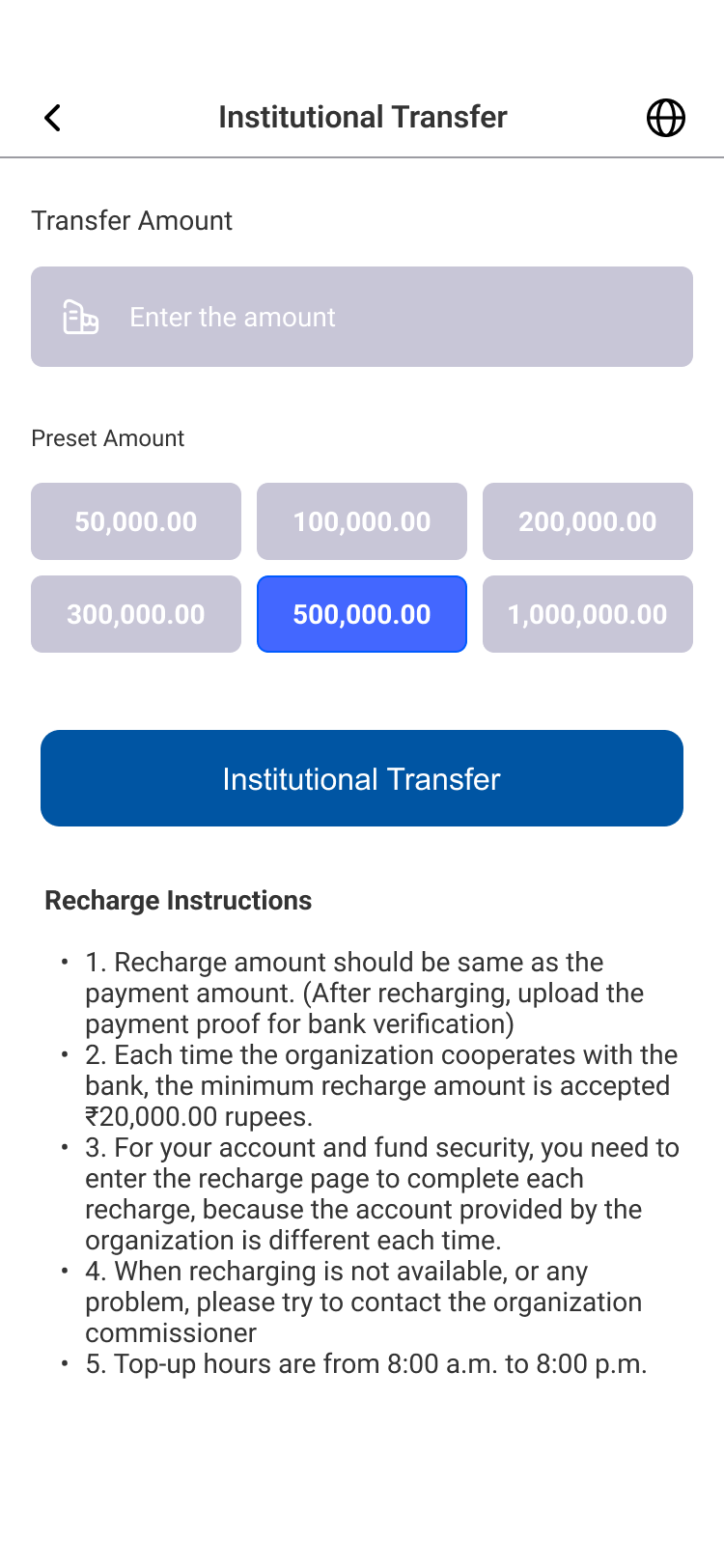Submit with the blue Institutional Transfer button
Image resolution: width=724 pixels, height=1568 pixels.
[362, 778]
